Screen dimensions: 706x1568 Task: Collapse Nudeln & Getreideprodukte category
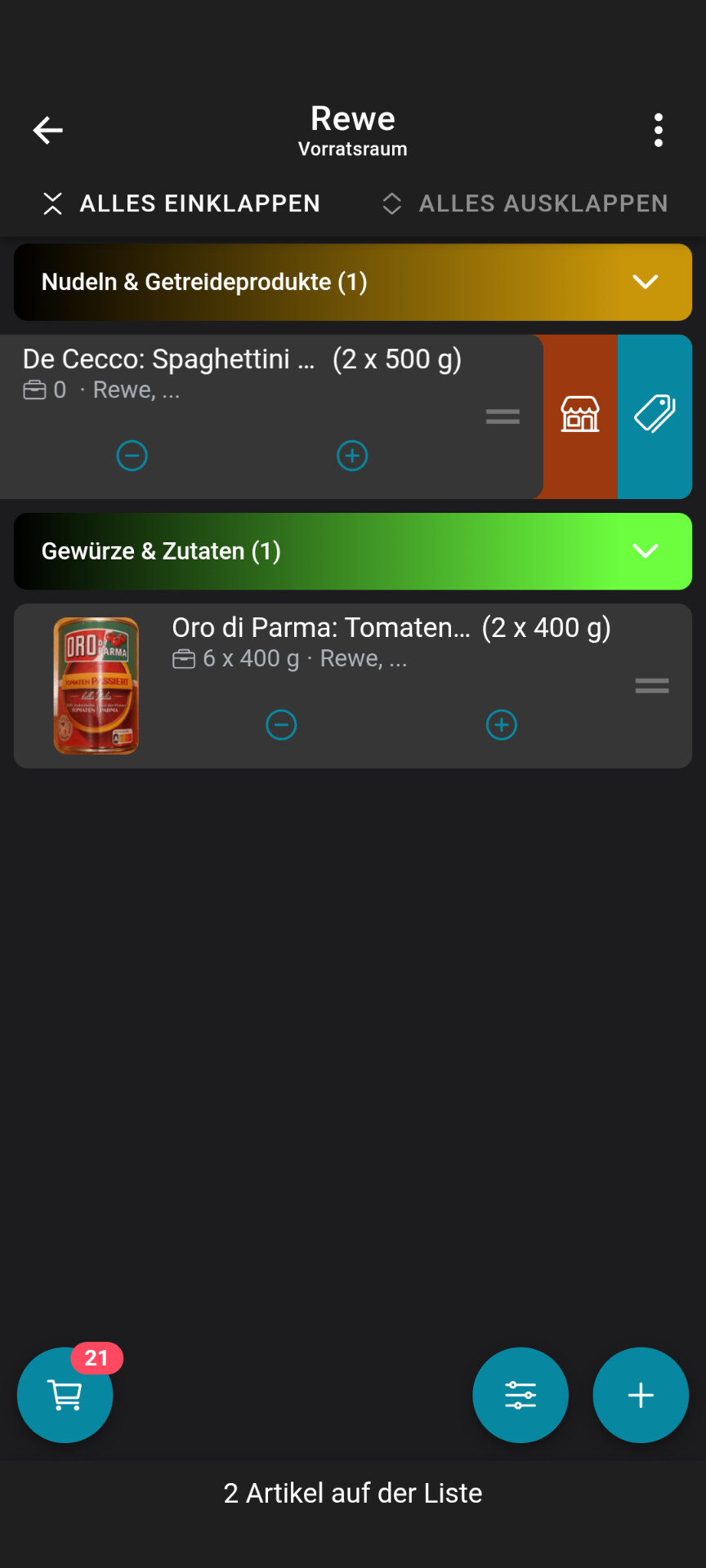point(353,283)
